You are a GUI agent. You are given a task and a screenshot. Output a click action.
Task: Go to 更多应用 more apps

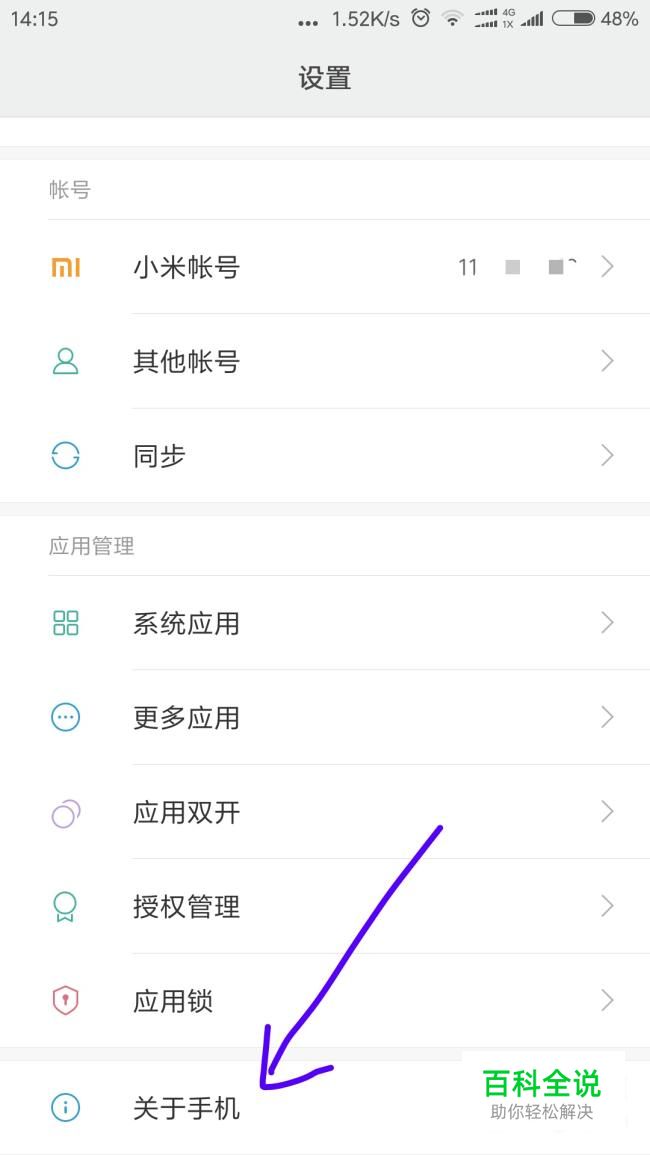pyautogui.click(x=325, y=717)
